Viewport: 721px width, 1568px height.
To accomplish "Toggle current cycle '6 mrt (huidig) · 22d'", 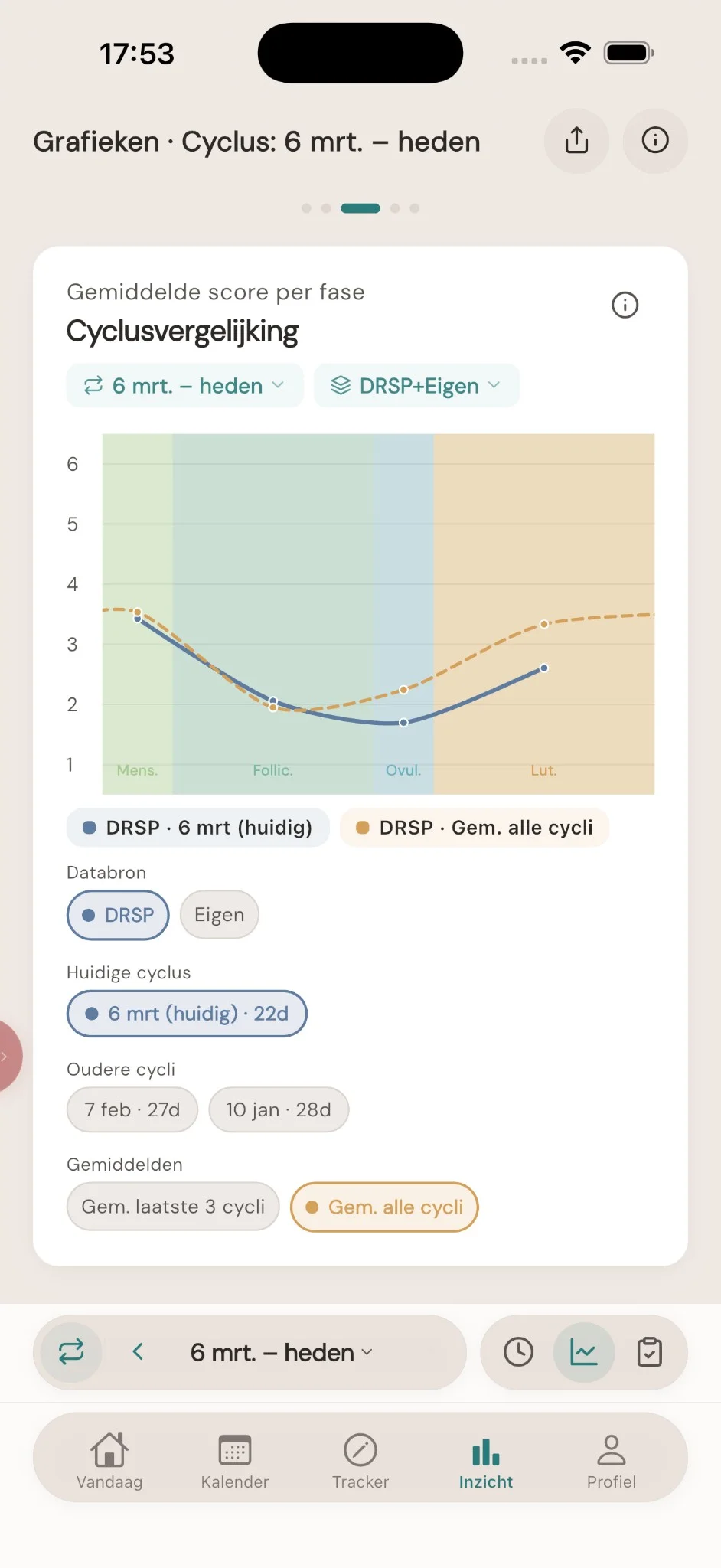I will [187, 1014].
